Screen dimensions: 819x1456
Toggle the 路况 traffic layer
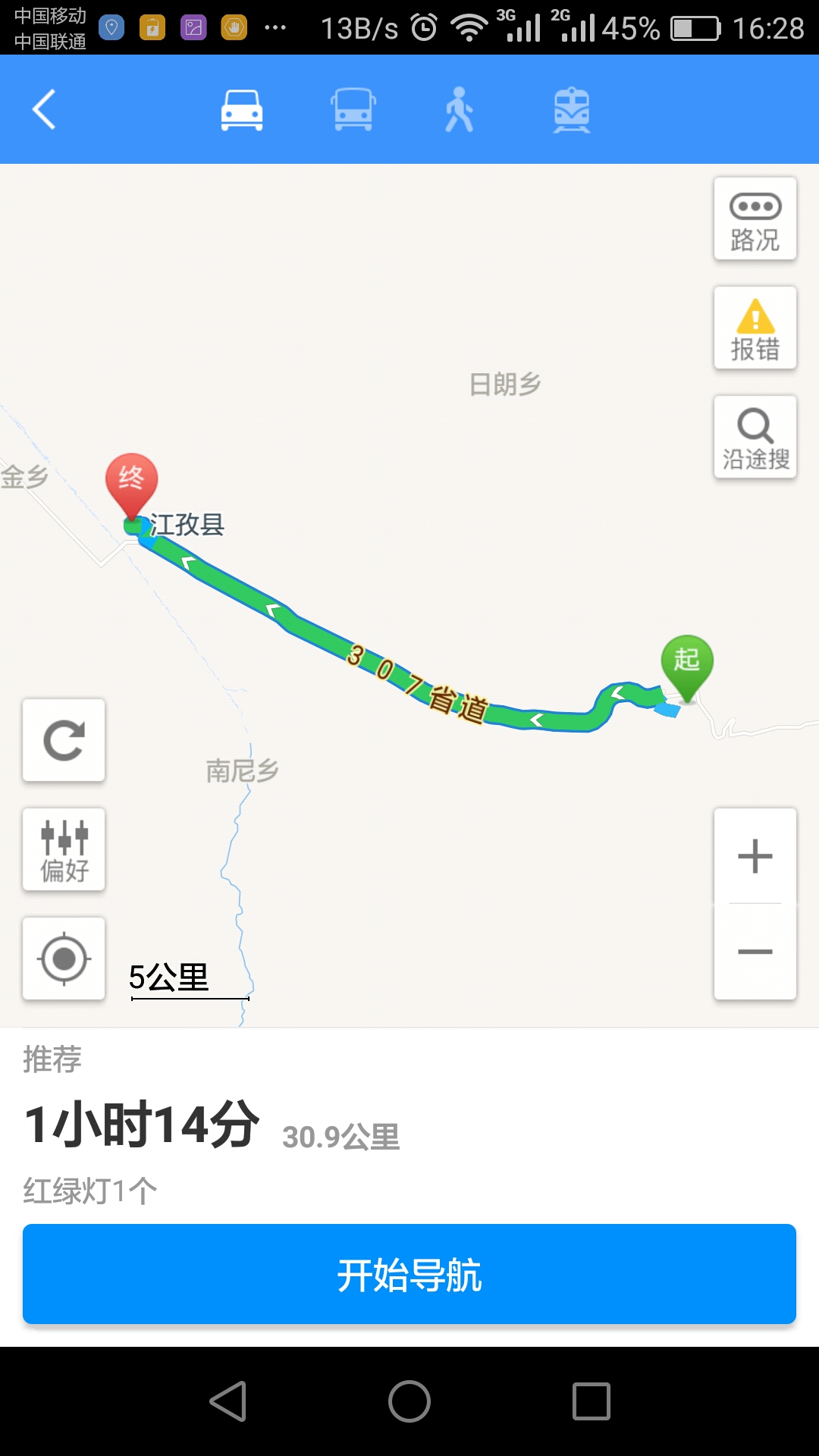click(755, 219)
